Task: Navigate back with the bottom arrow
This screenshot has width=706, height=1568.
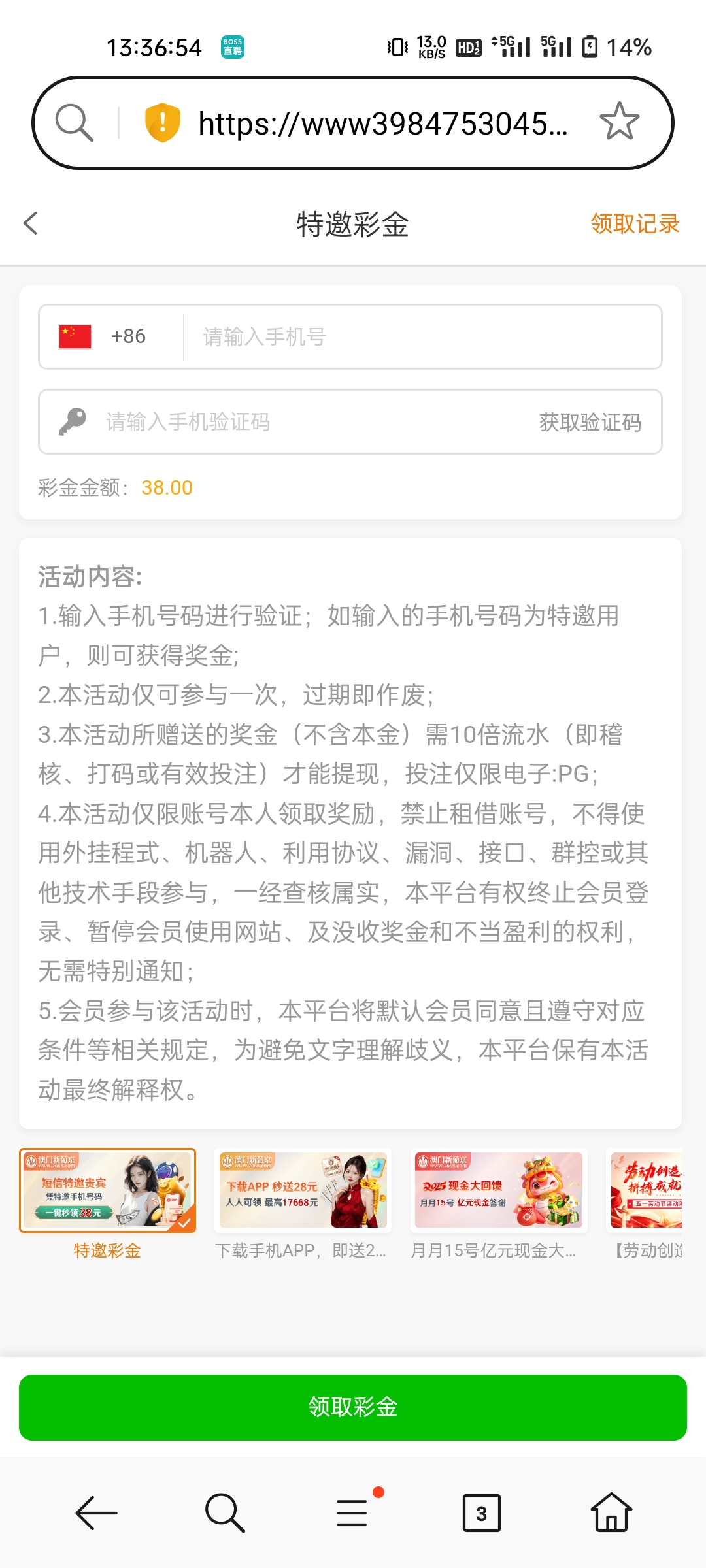Action: [x=97, y=1512]
